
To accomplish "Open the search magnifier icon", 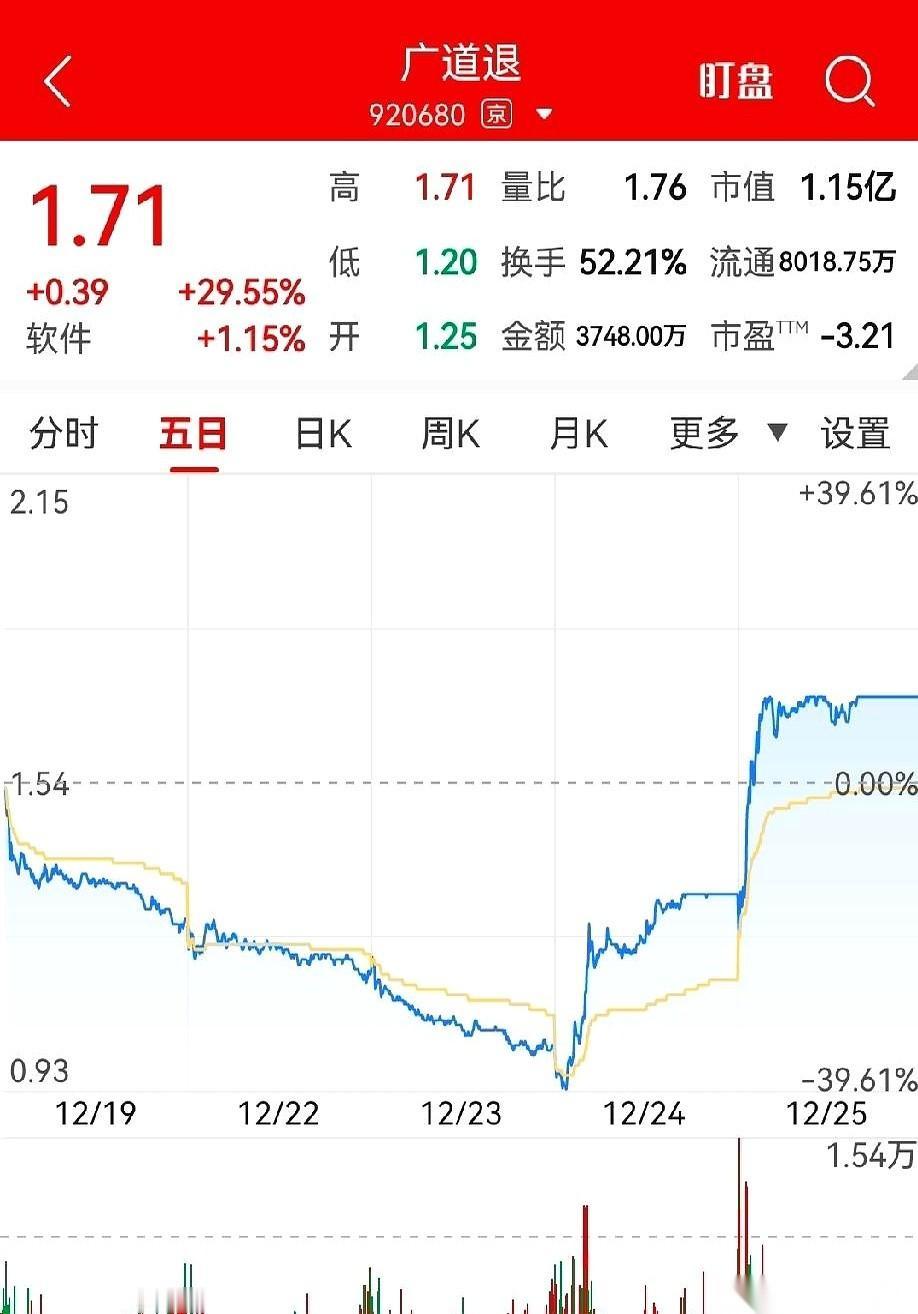I will 849,82.
